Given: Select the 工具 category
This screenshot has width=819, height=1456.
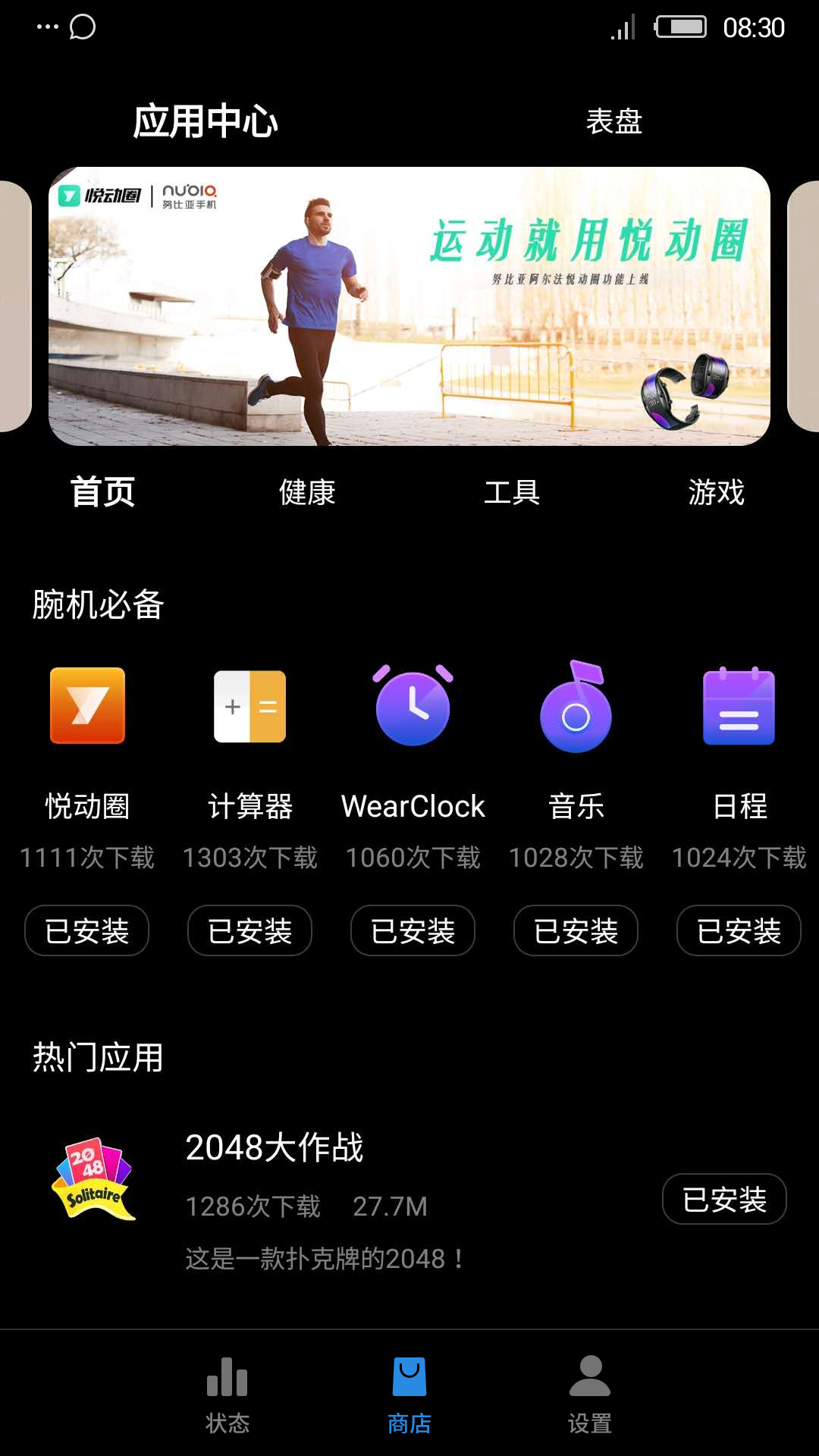Looking at the screenshot, I should pyautogui.click(x=512, y=492).
